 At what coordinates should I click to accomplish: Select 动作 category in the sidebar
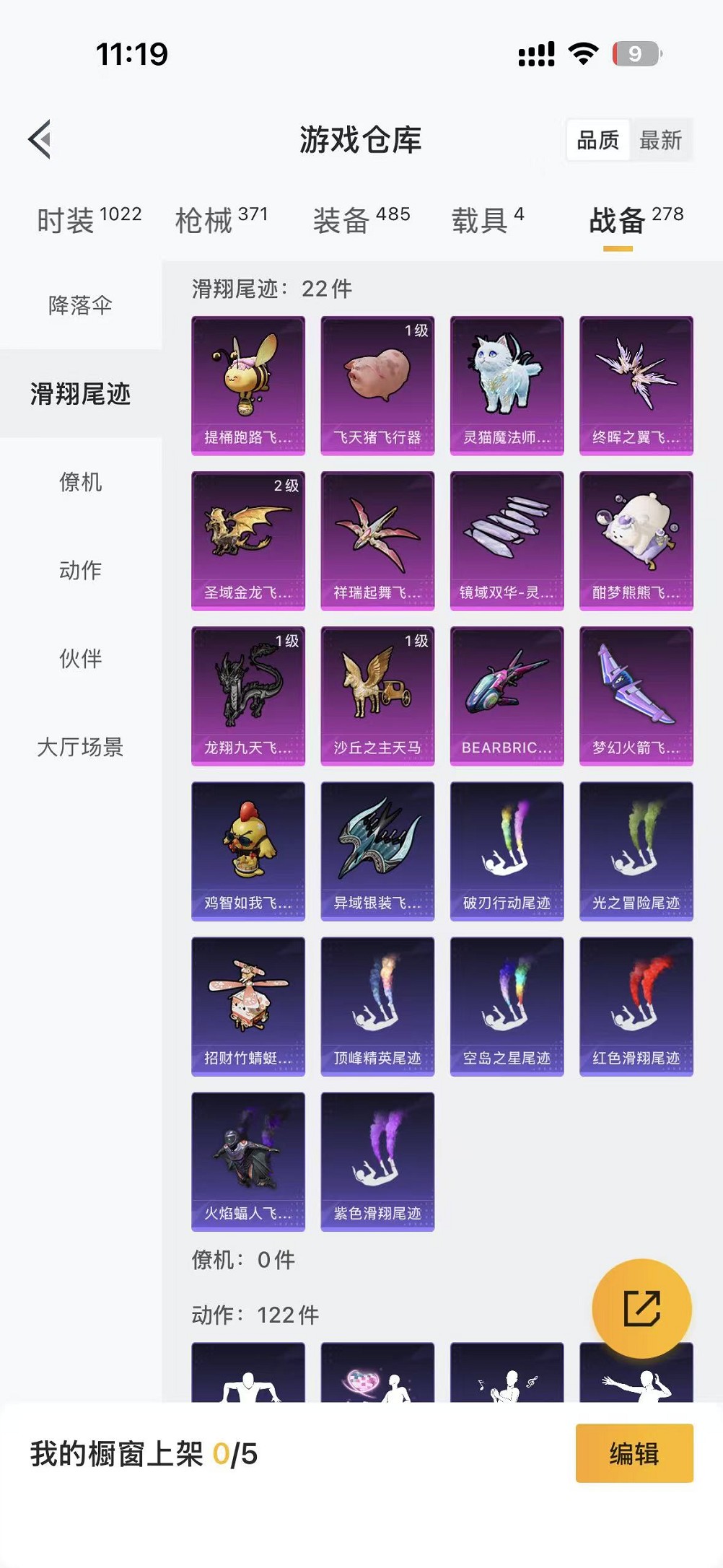[x=80, y=570]
